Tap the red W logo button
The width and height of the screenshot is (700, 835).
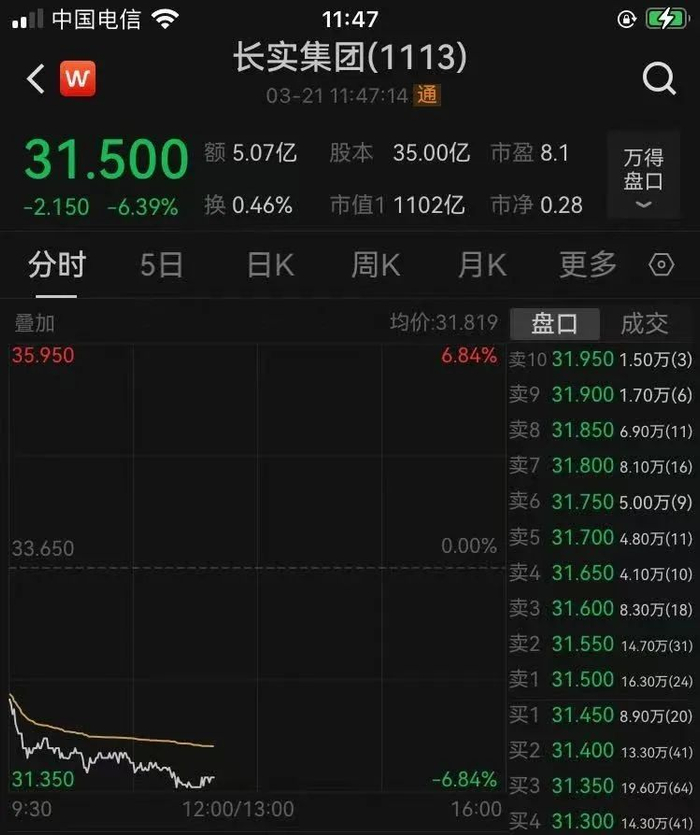[78, 79]
